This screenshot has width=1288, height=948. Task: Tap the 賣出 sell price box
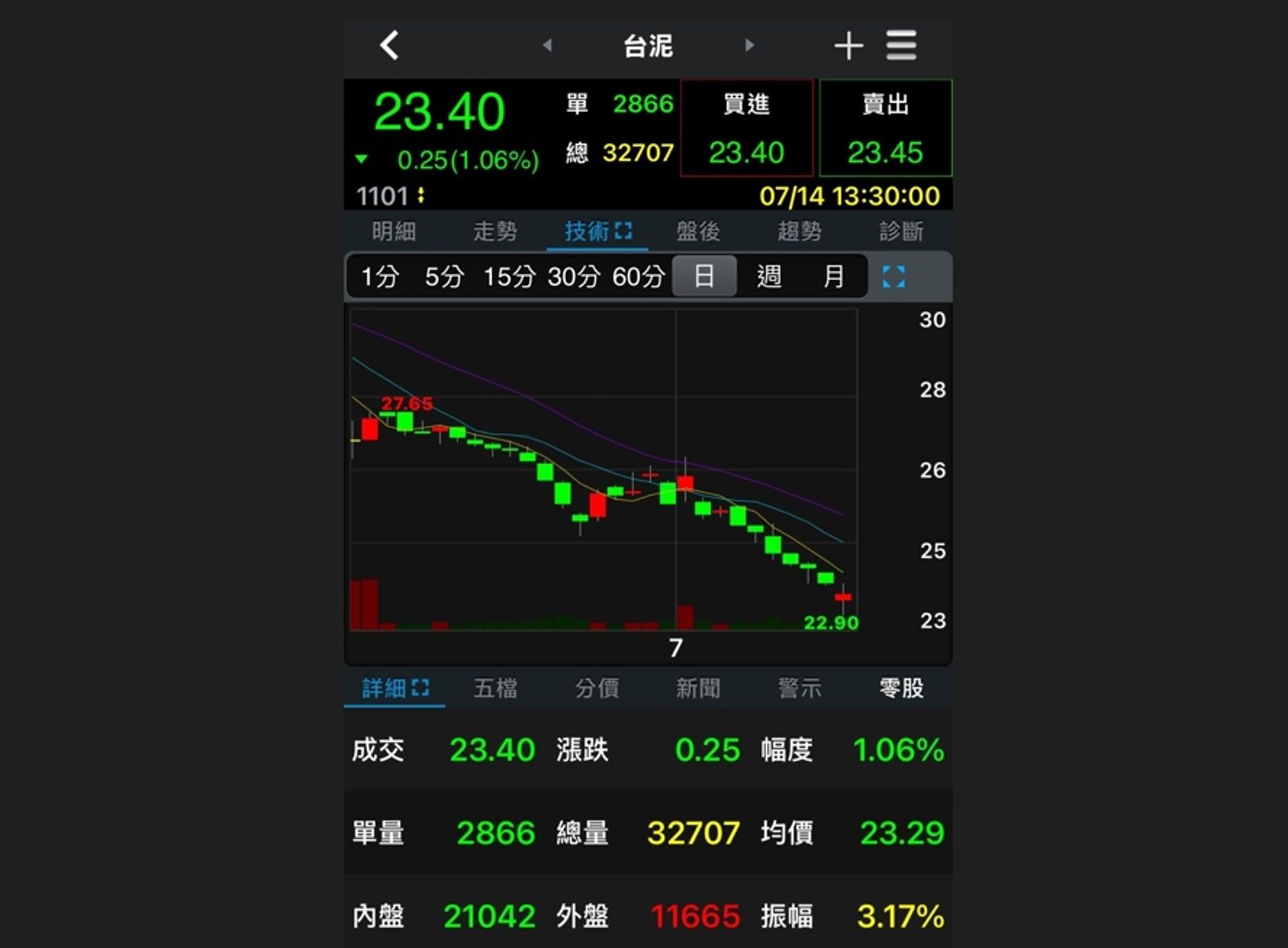(x=885, y=128)
